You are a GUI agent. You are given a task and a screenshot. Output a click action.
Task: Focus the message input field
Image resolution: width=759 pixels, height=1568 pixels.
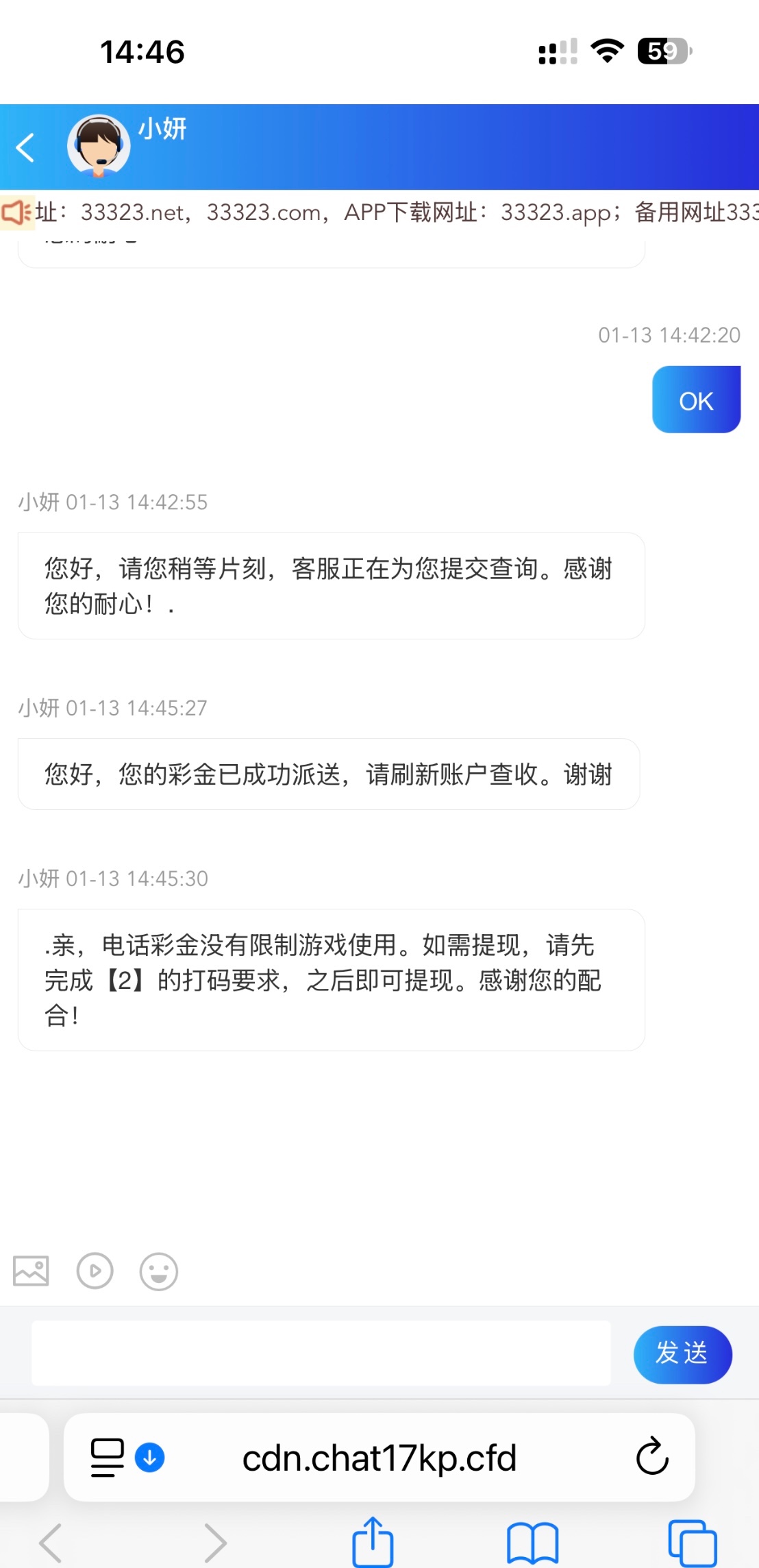321,1353
